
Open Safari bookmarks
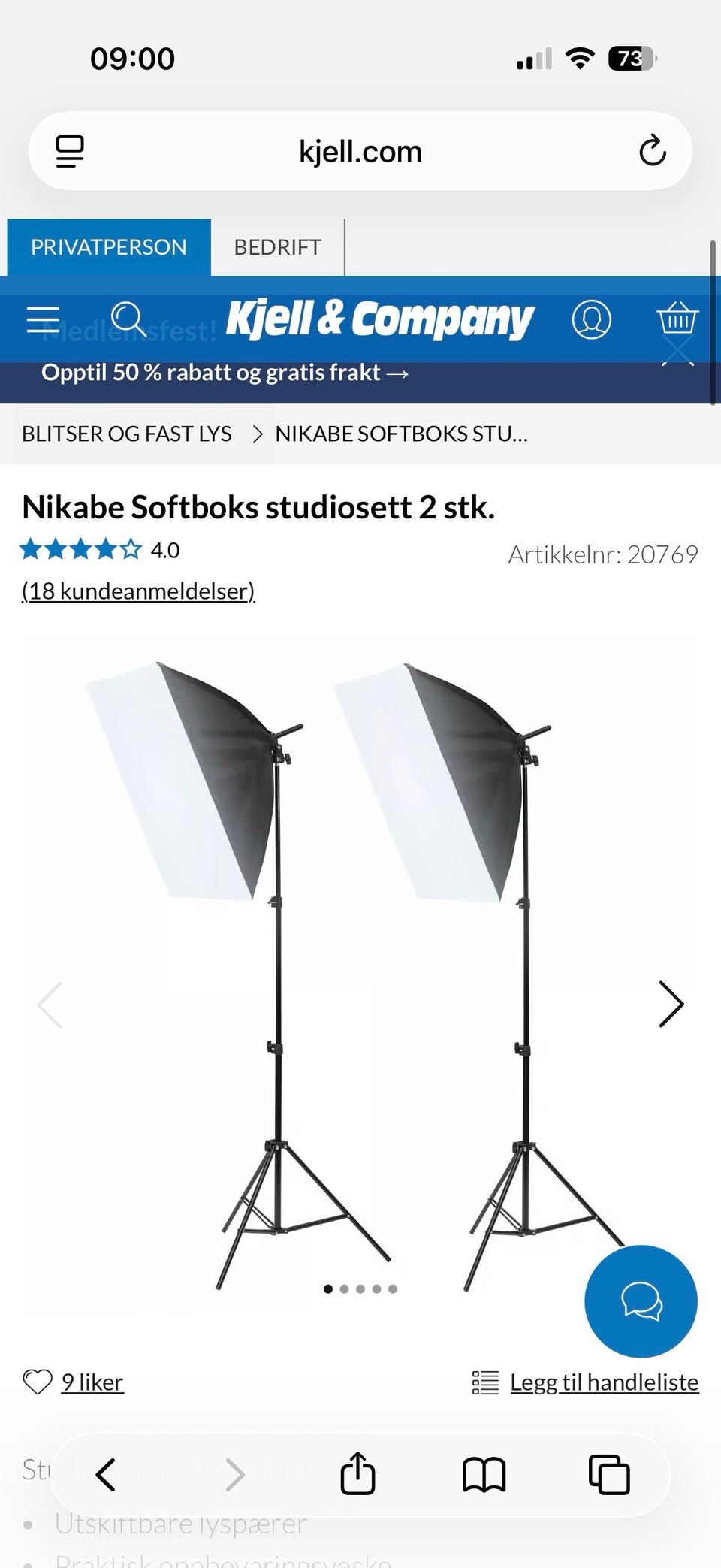pyautogui.click(x=484, y=1473)
